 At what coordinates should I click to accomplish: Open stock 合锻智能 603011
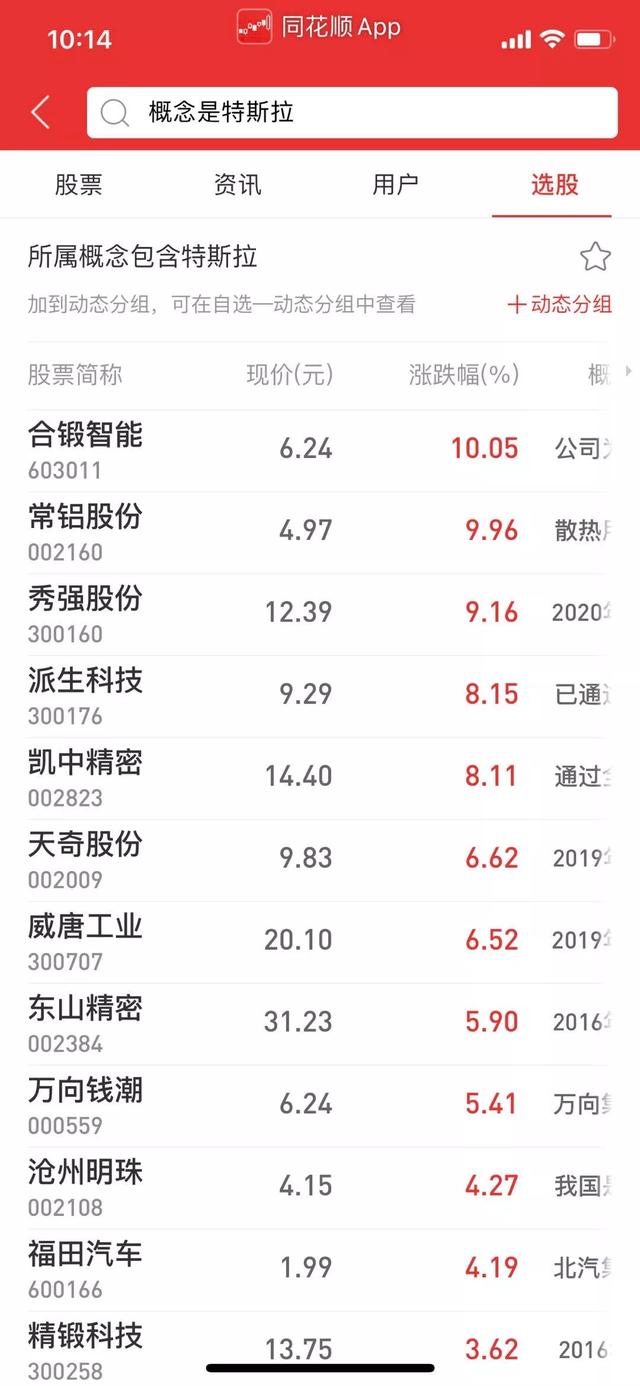tap(320, 450)
